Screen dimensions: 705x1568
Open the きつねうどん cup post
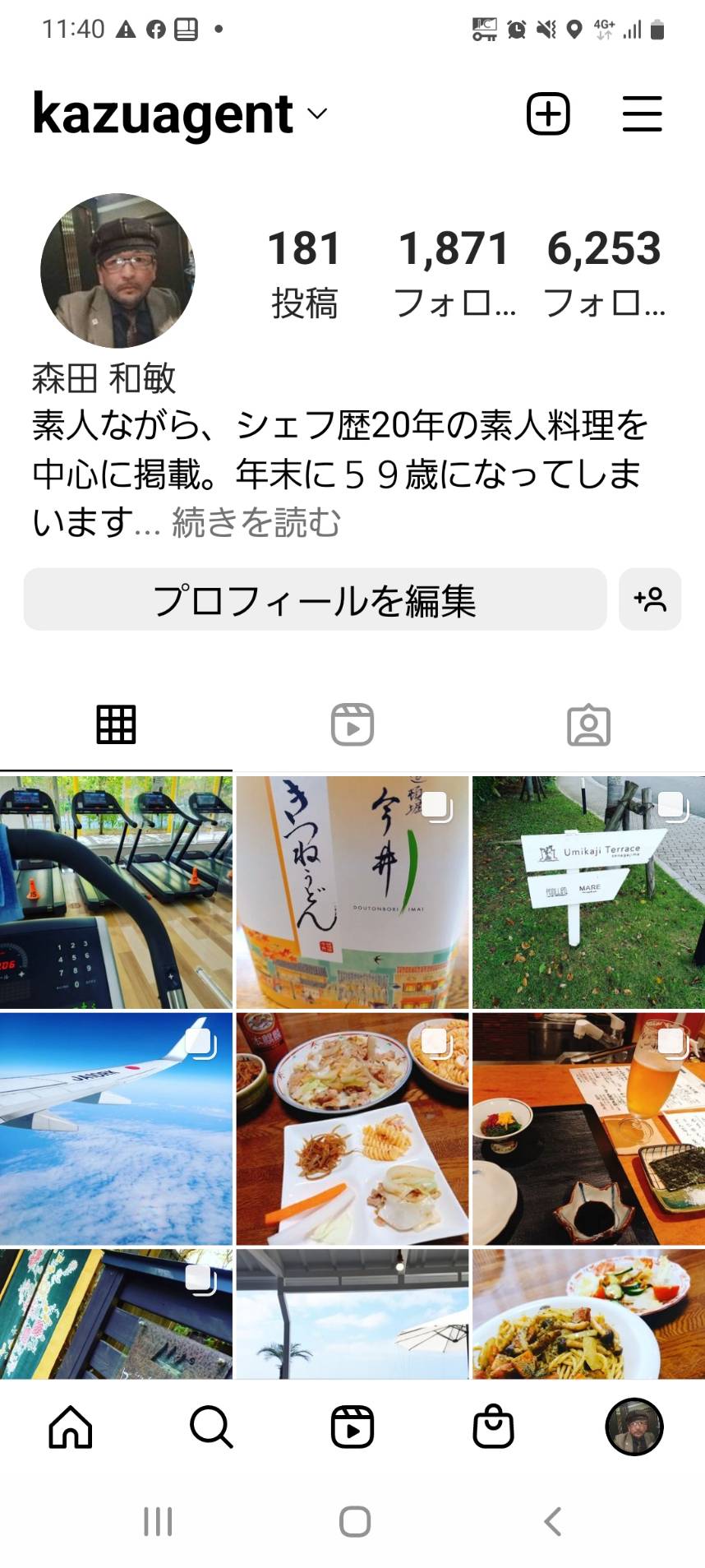(x=352, y=892)
